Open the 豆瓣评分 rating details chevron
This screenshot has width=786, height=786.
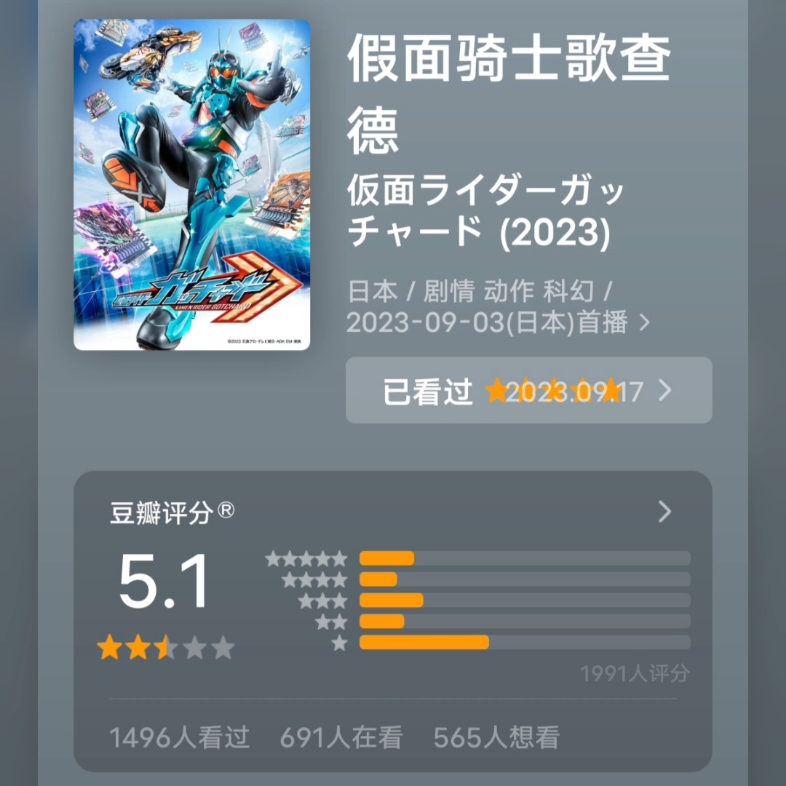(665, 513)
